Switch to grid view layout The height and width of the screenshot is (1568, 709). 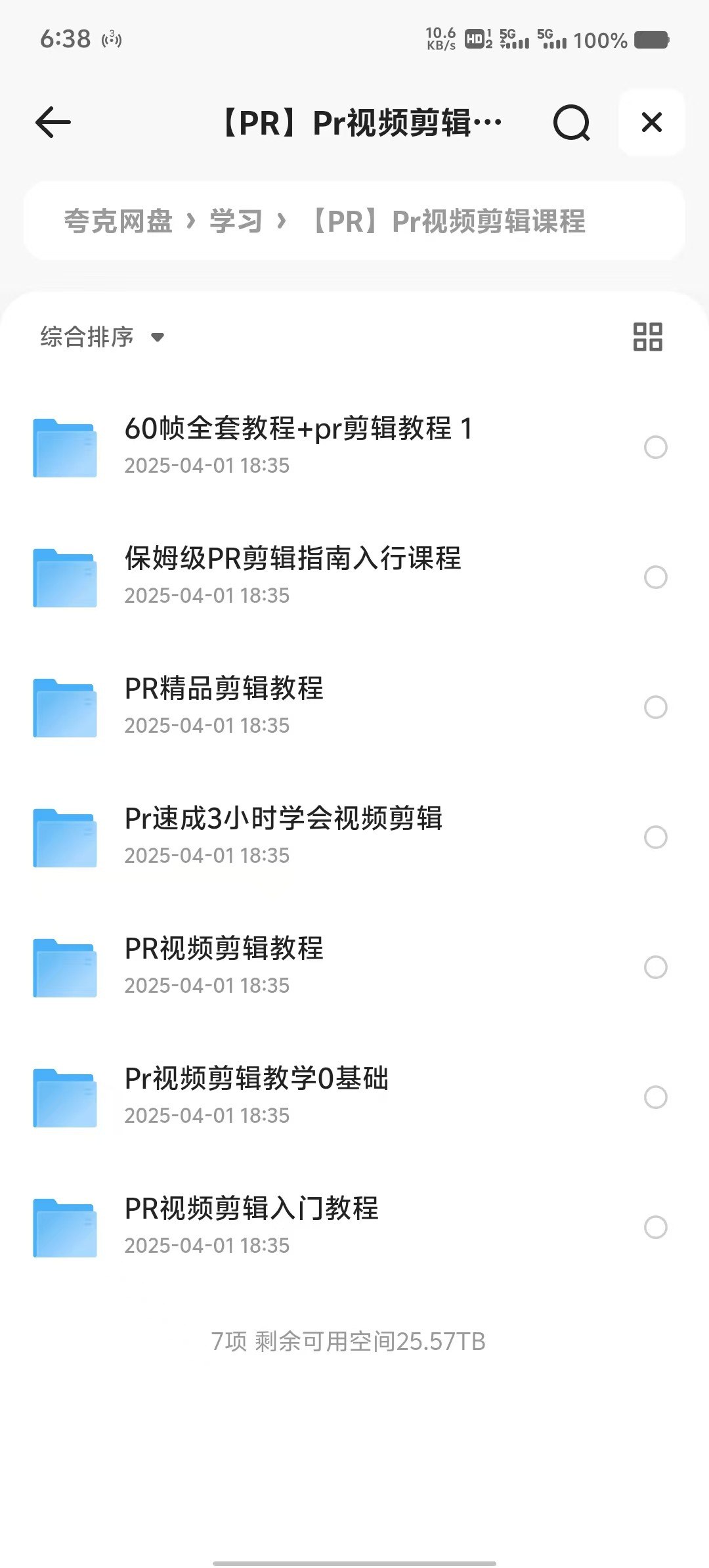pos(647,336)
